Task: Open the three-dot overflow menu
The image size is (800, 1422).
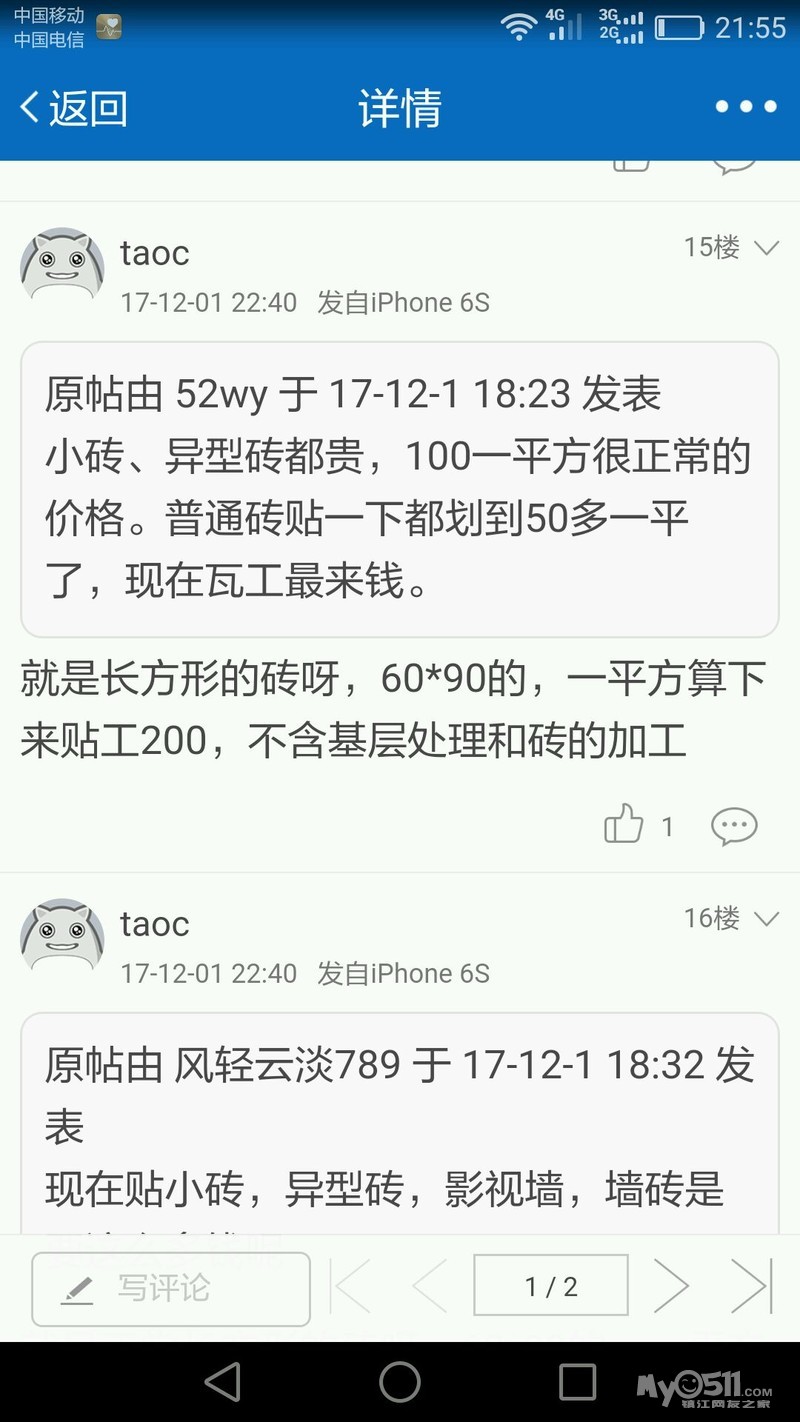Action: coord(746,107)
